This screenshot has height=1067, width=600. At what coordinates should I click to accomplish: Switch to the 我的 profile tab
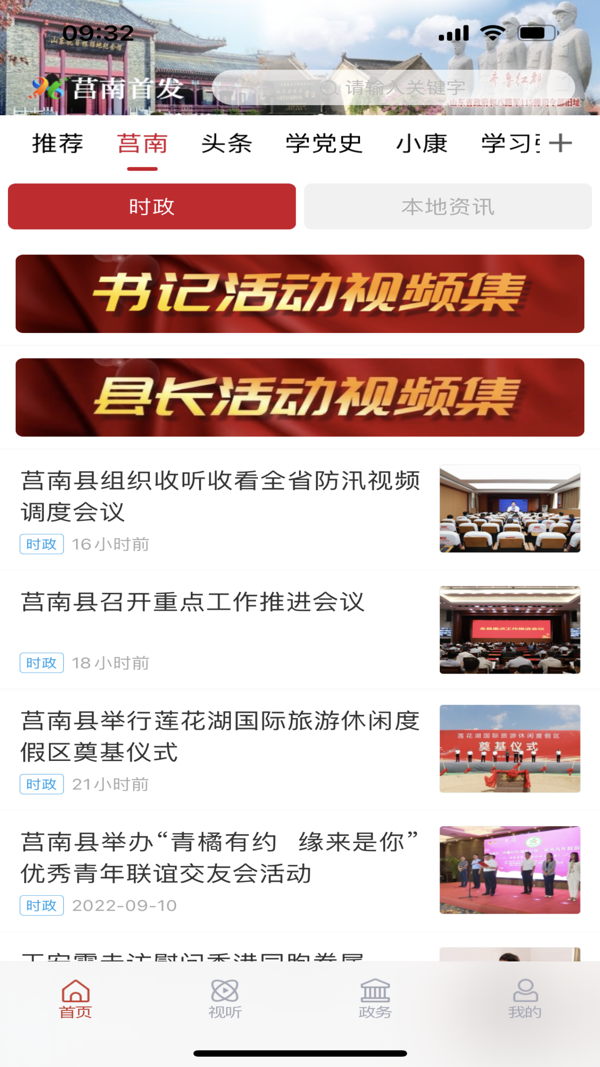click(525, 998)
